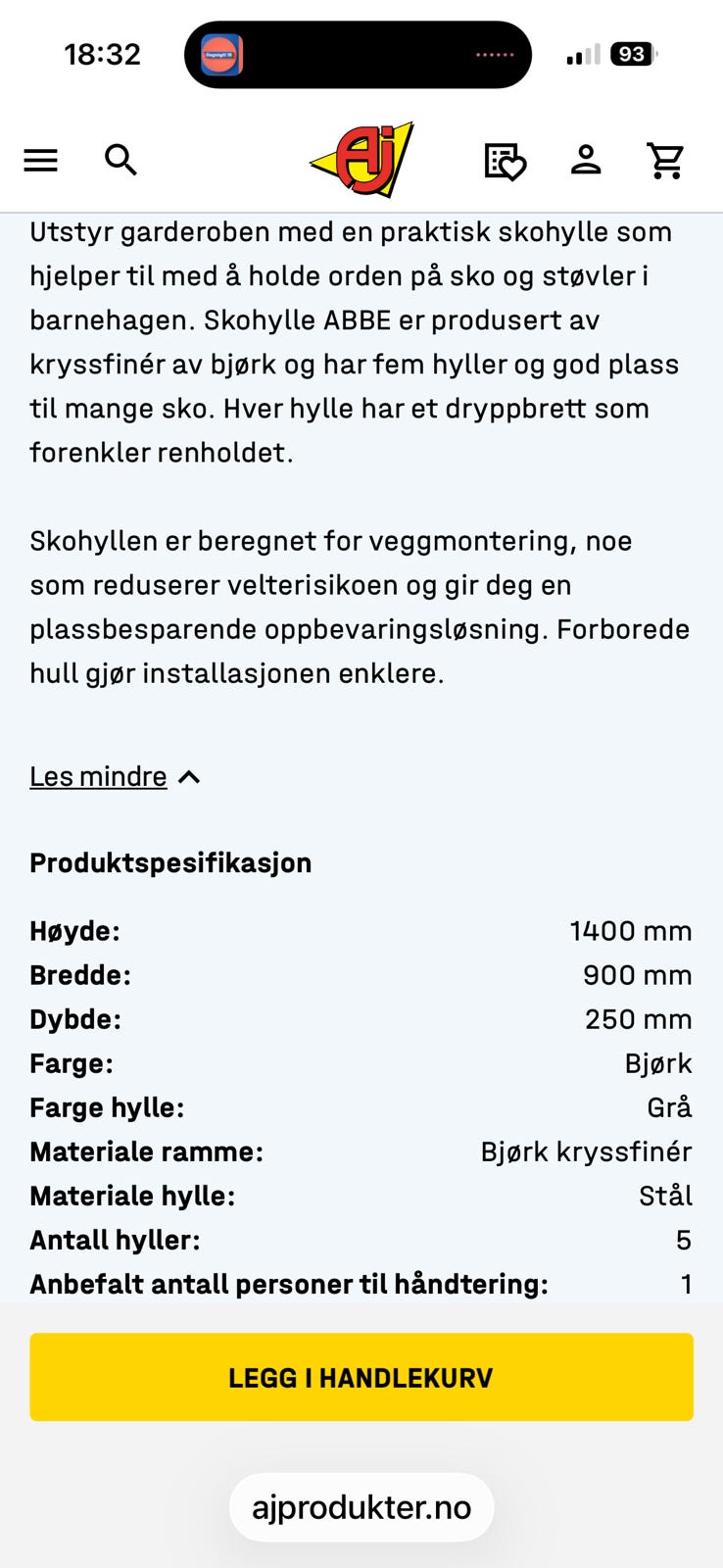Tap the app icon in the Dynamic Island
The height and width of the screenshot is (1568, 723).
(221, 54)
